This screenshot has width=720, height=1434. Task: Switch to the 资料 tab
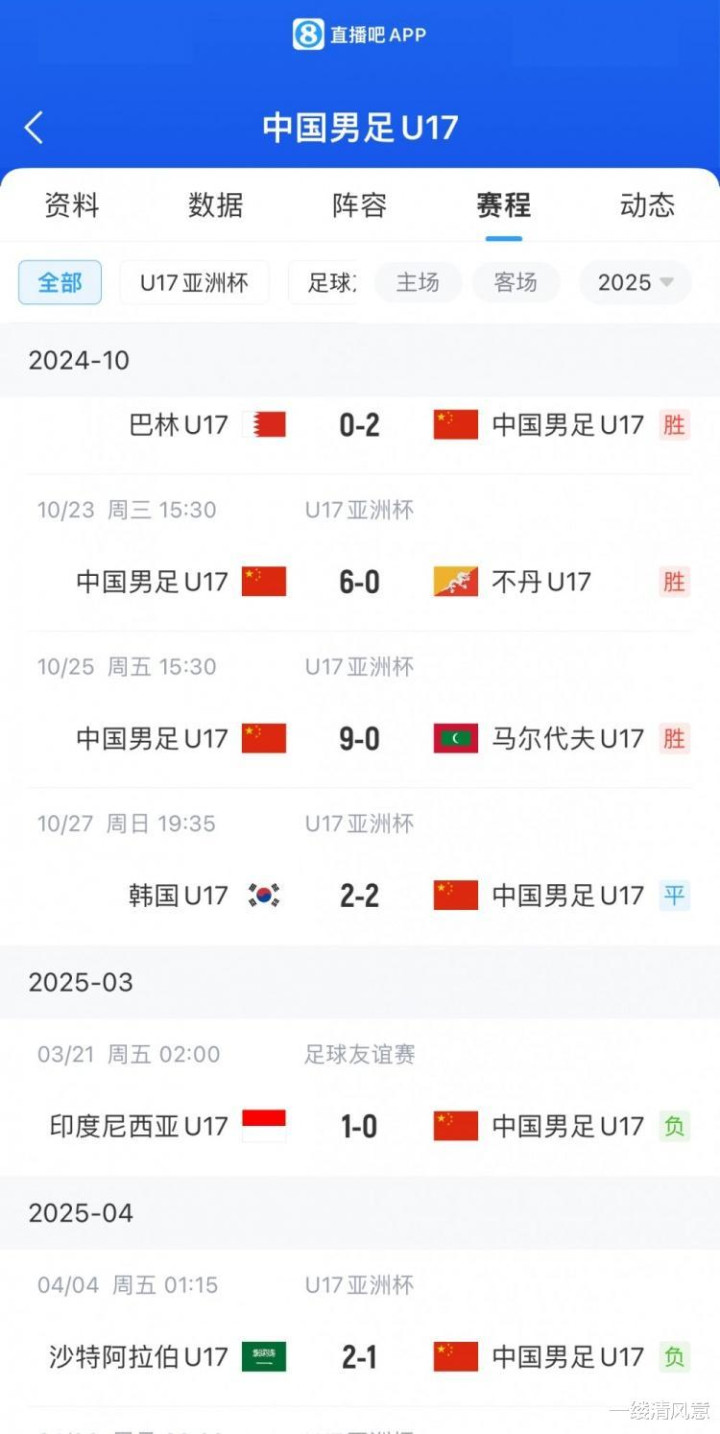pos(72,205)
